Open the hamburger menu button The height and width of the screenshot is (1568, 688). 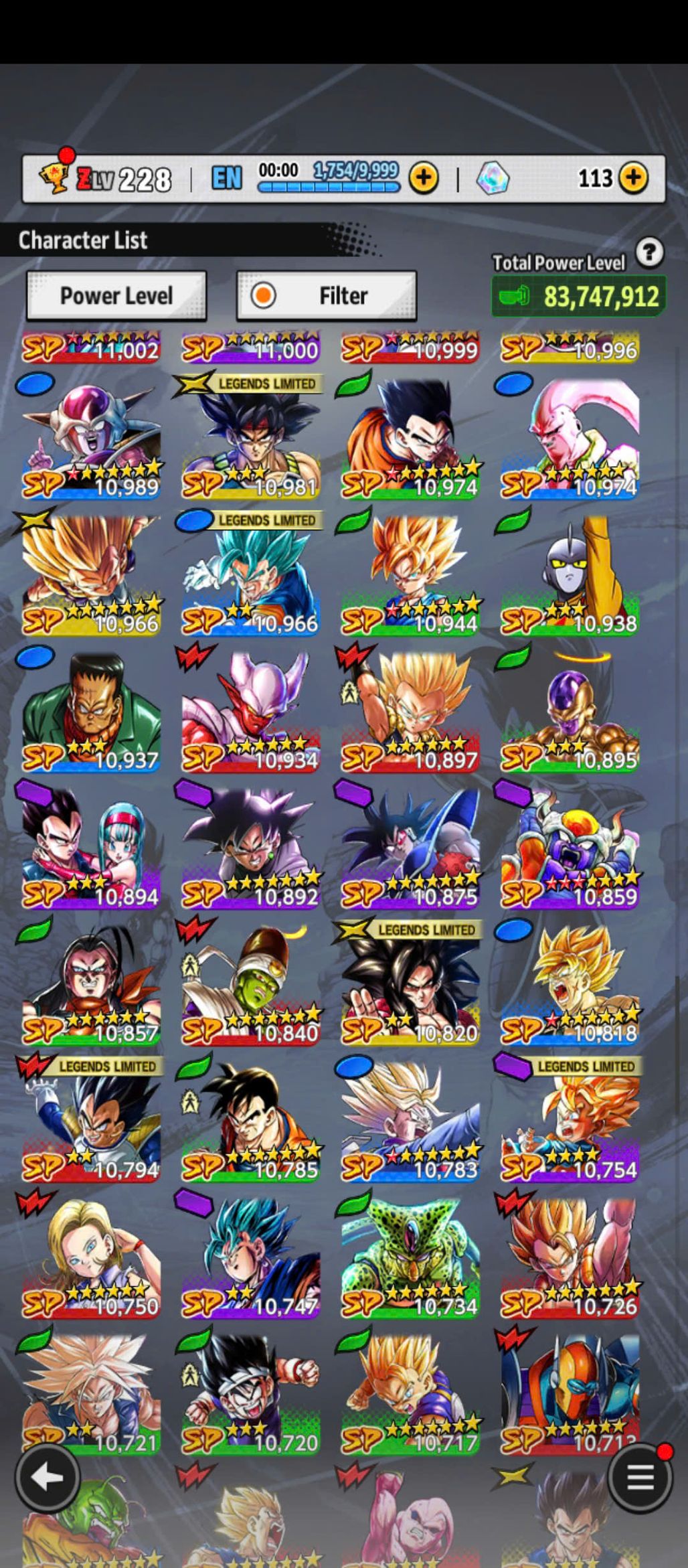click(x=640, y=1476)
